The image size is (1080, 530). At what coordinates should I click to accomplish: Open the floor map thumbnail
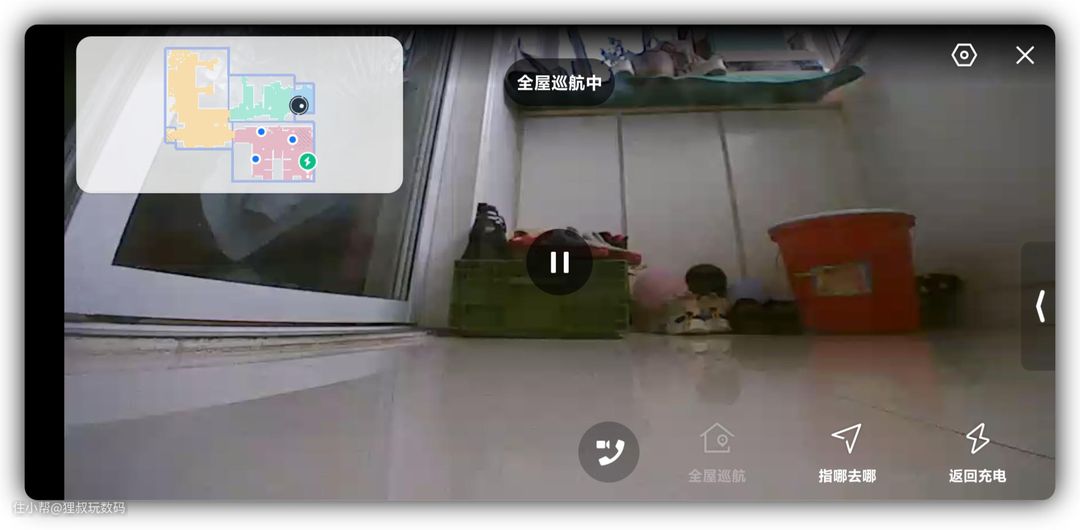239,114
